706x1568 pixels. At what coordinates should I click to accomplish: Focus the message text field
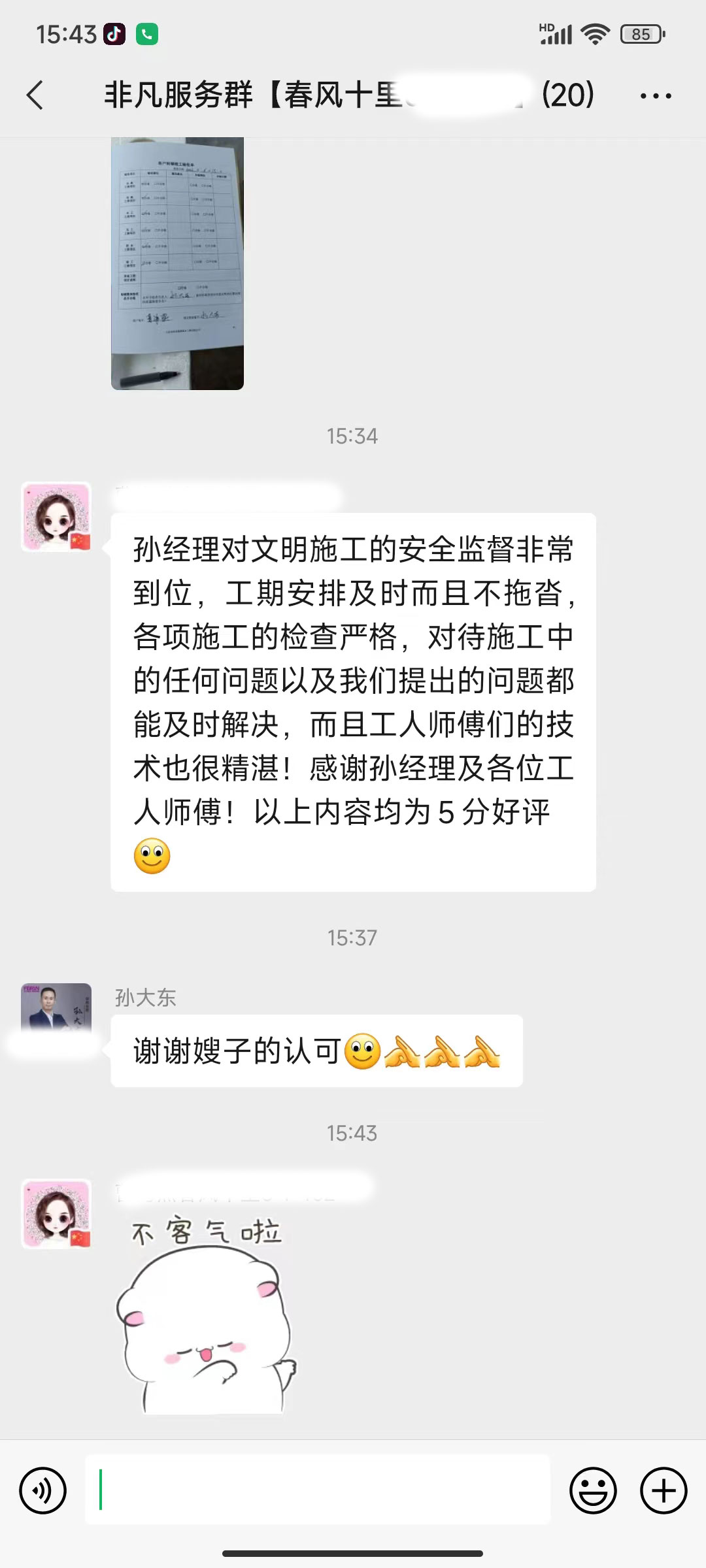(x=318, y=1491)
